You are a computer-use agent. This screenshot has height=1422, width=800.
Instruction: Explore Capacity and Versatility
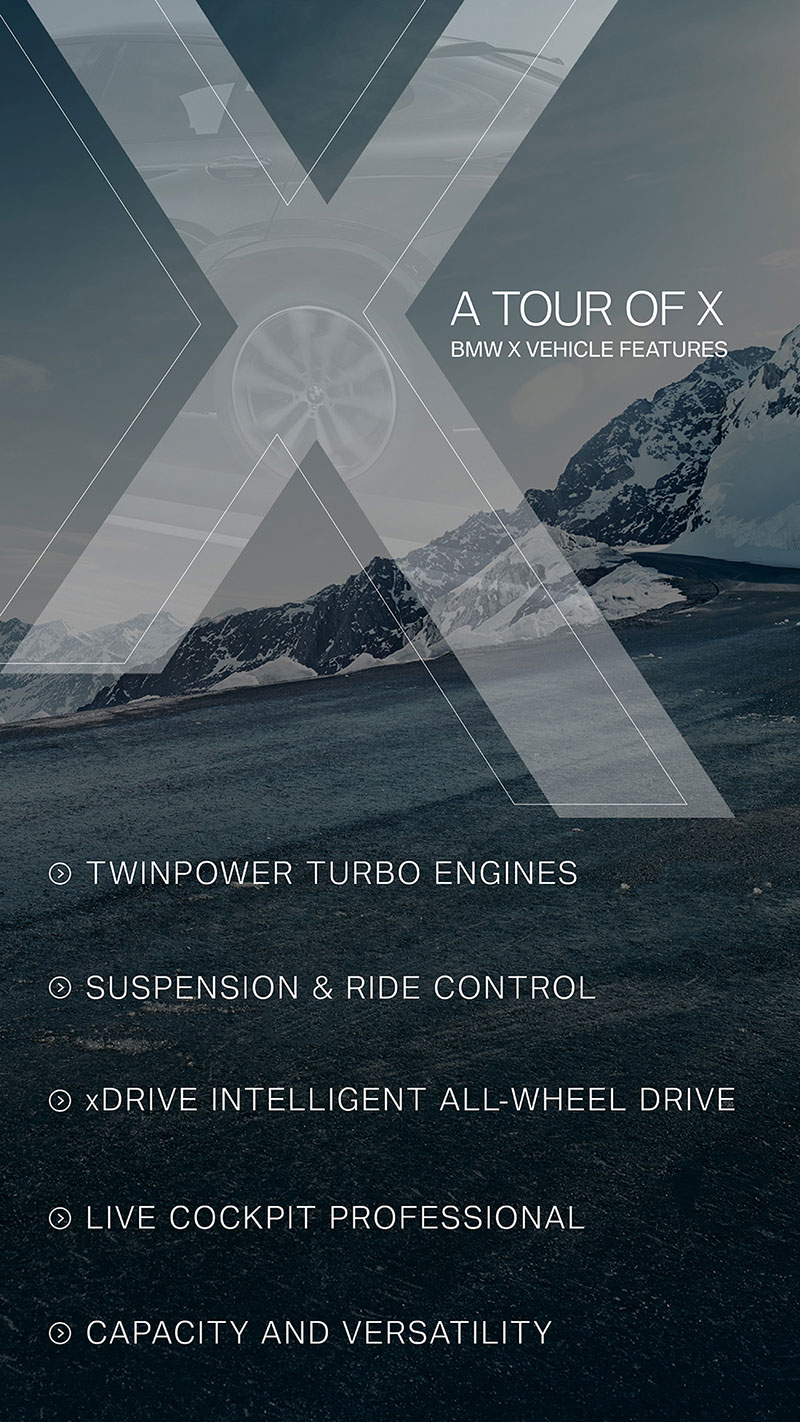coord(300,1333)
